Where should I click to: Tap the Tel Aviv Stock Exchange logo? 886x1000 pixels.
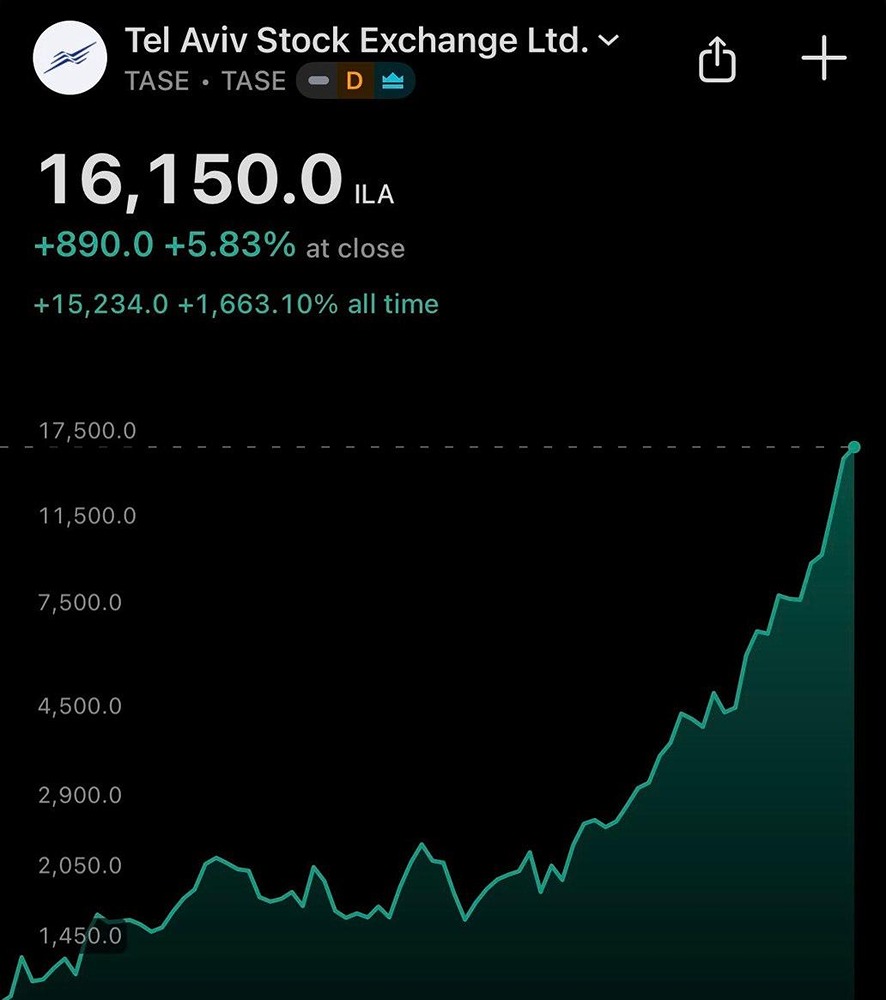click(x=70, y=59)
